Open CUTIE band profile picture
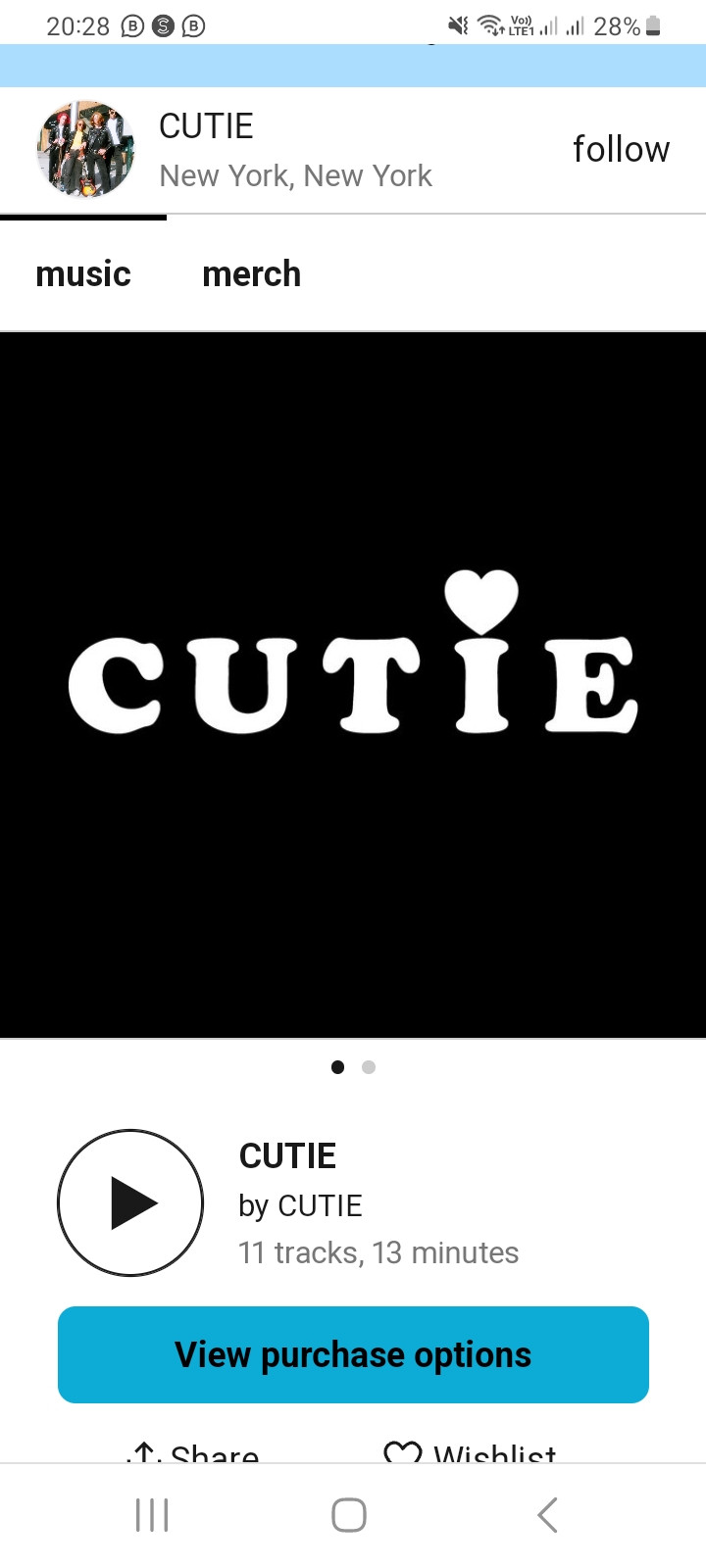The width and height of the screenshot is (706, 1568). point(85,150)
